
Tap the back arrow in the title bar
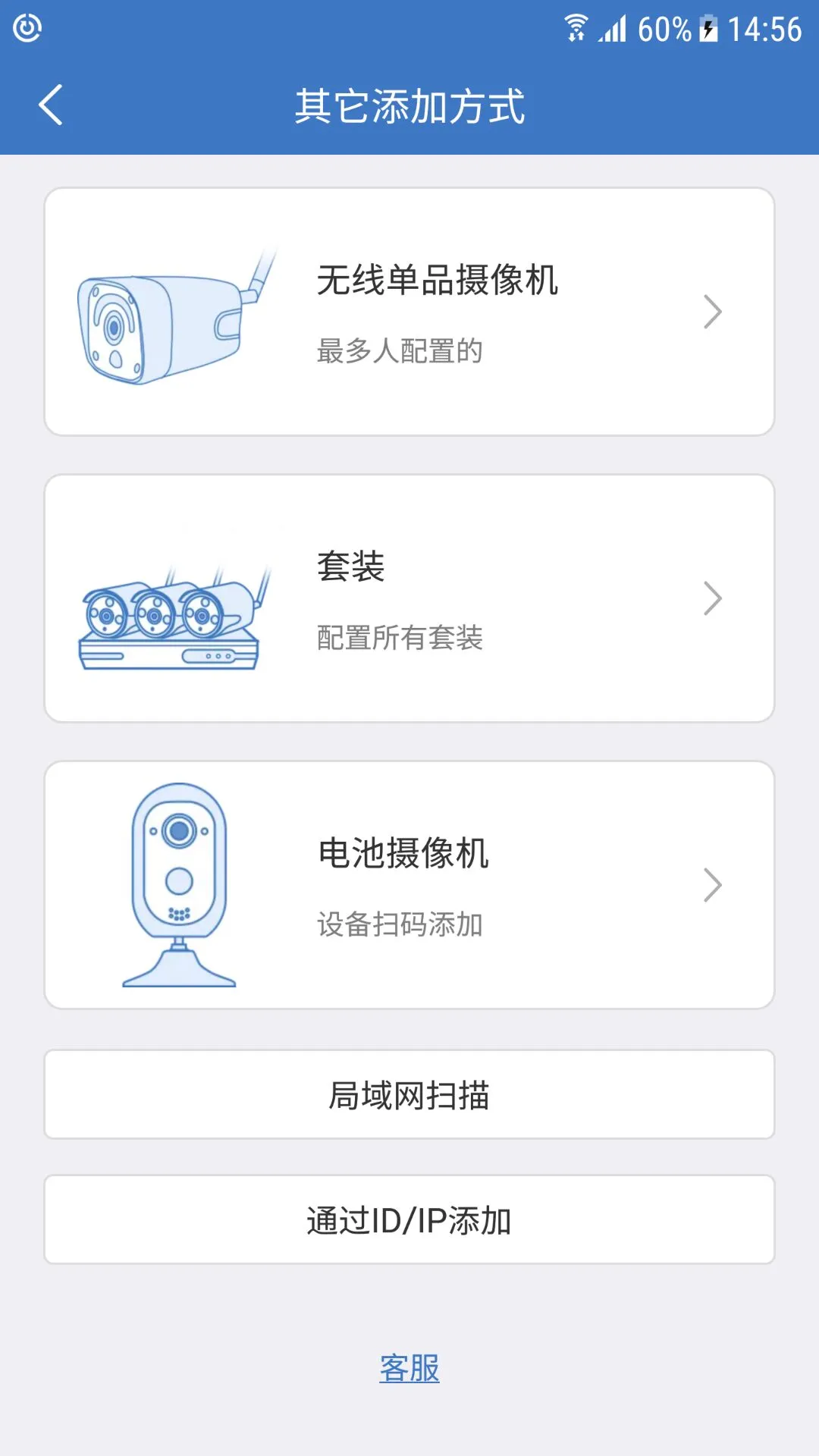tap(51, 105)
